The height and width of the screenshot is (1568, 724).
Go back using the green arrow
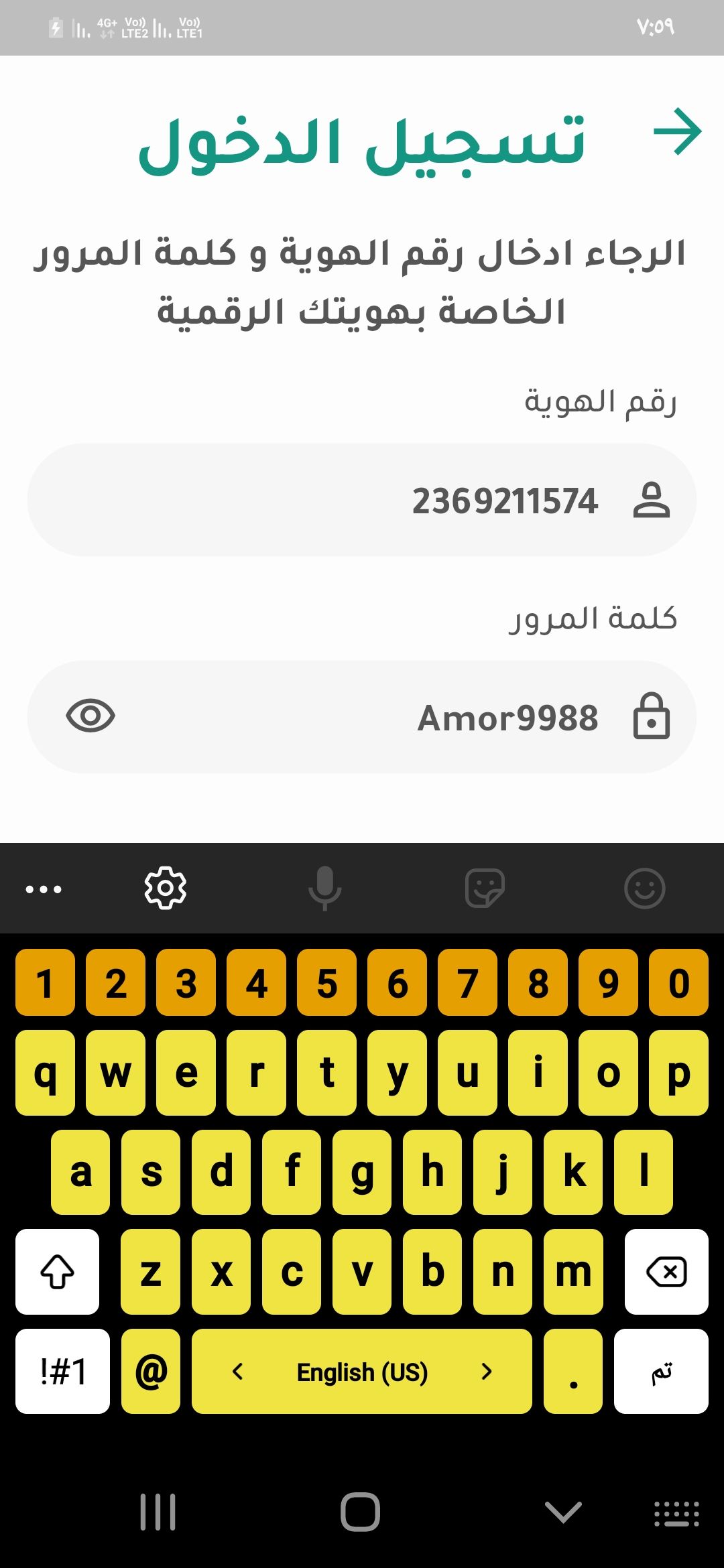pyautogui.click(x=677, y=132)
